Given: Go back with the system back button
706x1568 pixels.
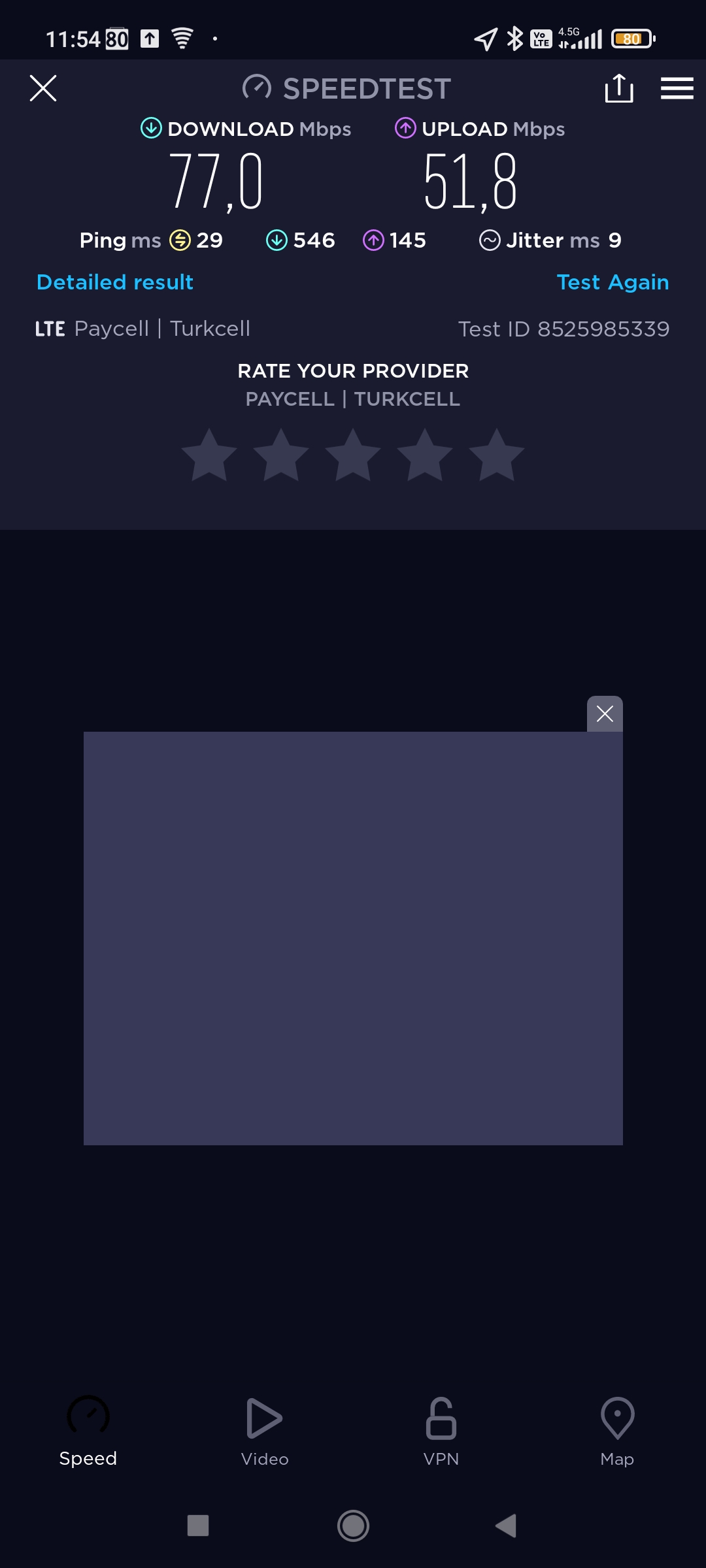Looking at the screenshot, I should click(x=506, y=1526).
